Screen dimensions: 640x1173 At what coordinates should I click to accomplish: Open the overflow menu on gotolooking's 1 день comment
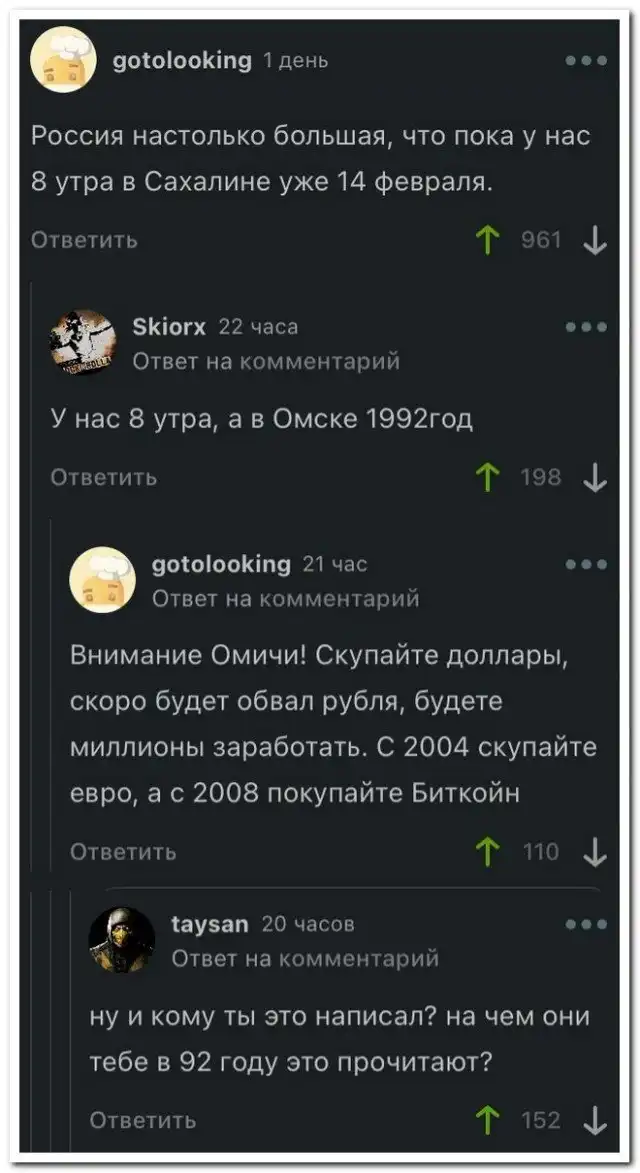(586, 60)
